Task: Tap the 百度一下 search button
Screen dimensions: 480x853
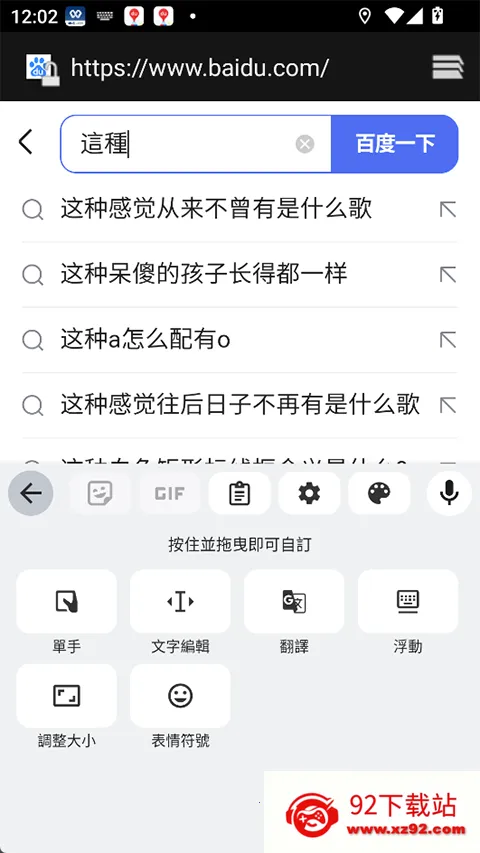Action: pos(395,144)
